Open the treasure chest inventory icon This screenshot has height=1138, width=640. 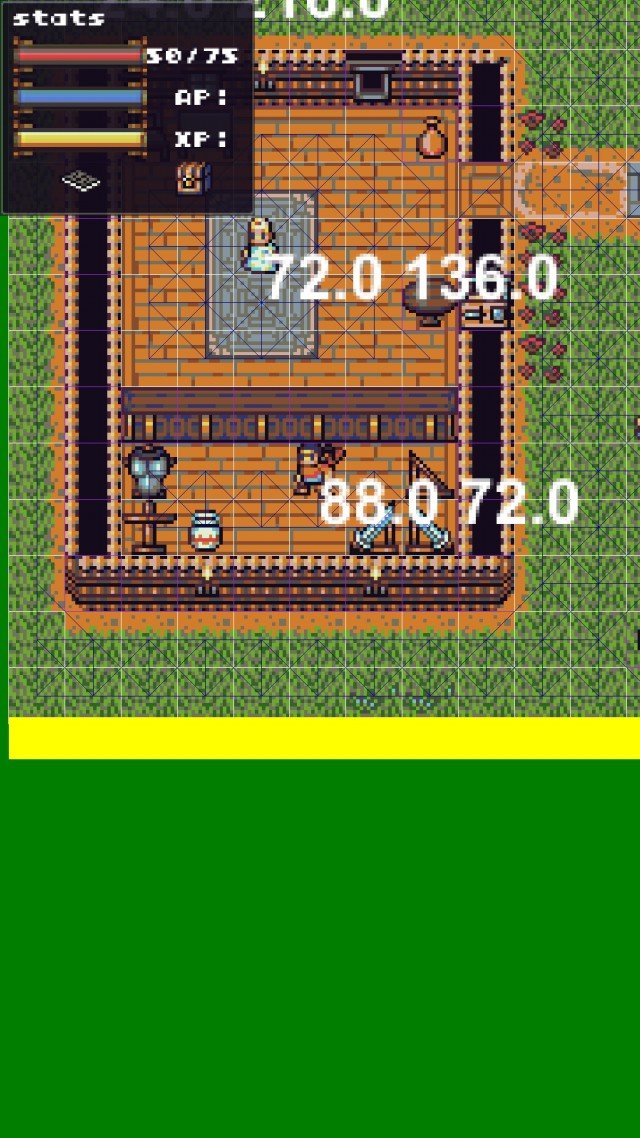(x=194, y=178)
